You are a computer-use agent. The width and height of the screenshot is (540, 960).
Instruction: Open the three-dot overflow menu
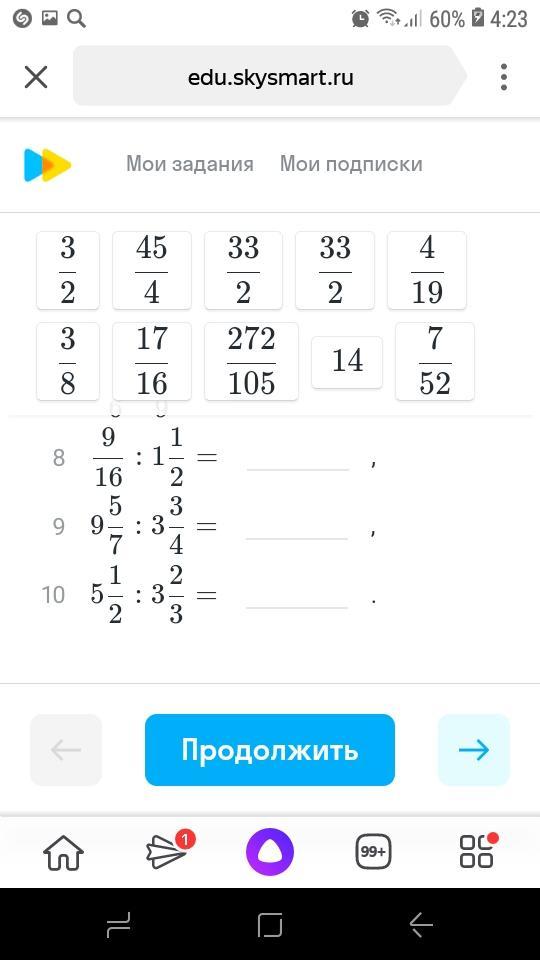(x=503, y=77)
